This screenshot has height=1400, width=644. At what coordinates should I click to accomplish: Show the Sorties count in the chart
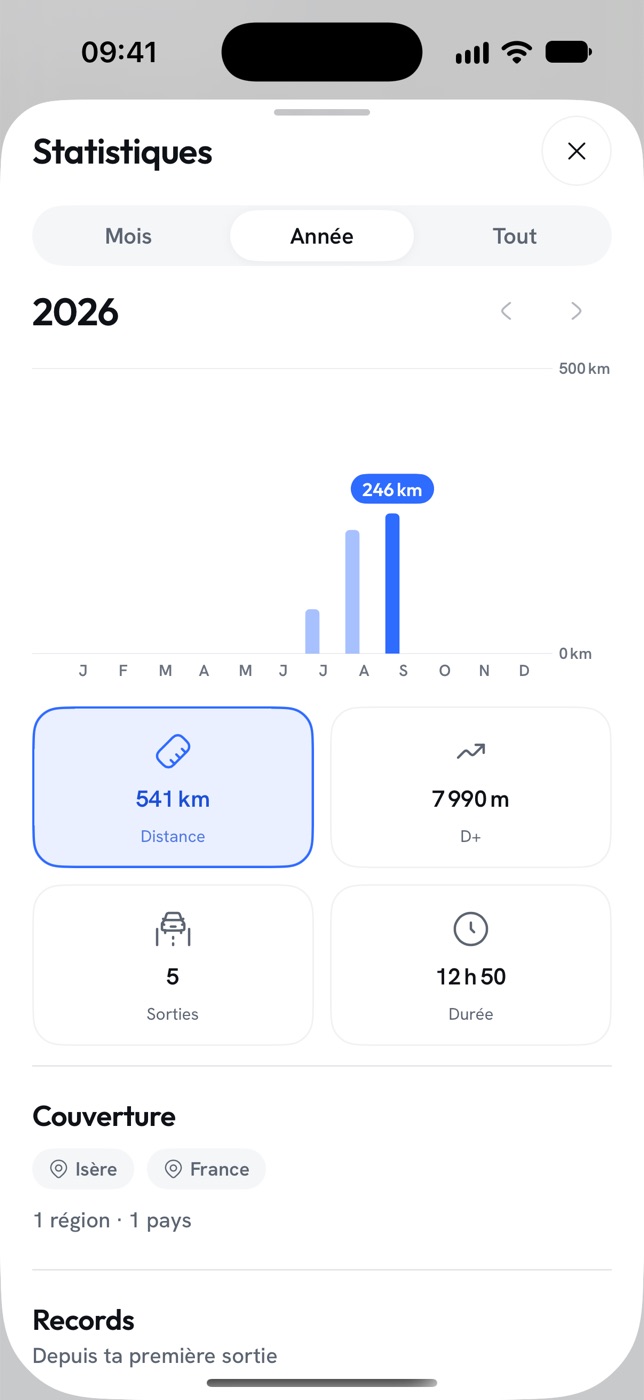pyautogui.click(x=173, y=965)
